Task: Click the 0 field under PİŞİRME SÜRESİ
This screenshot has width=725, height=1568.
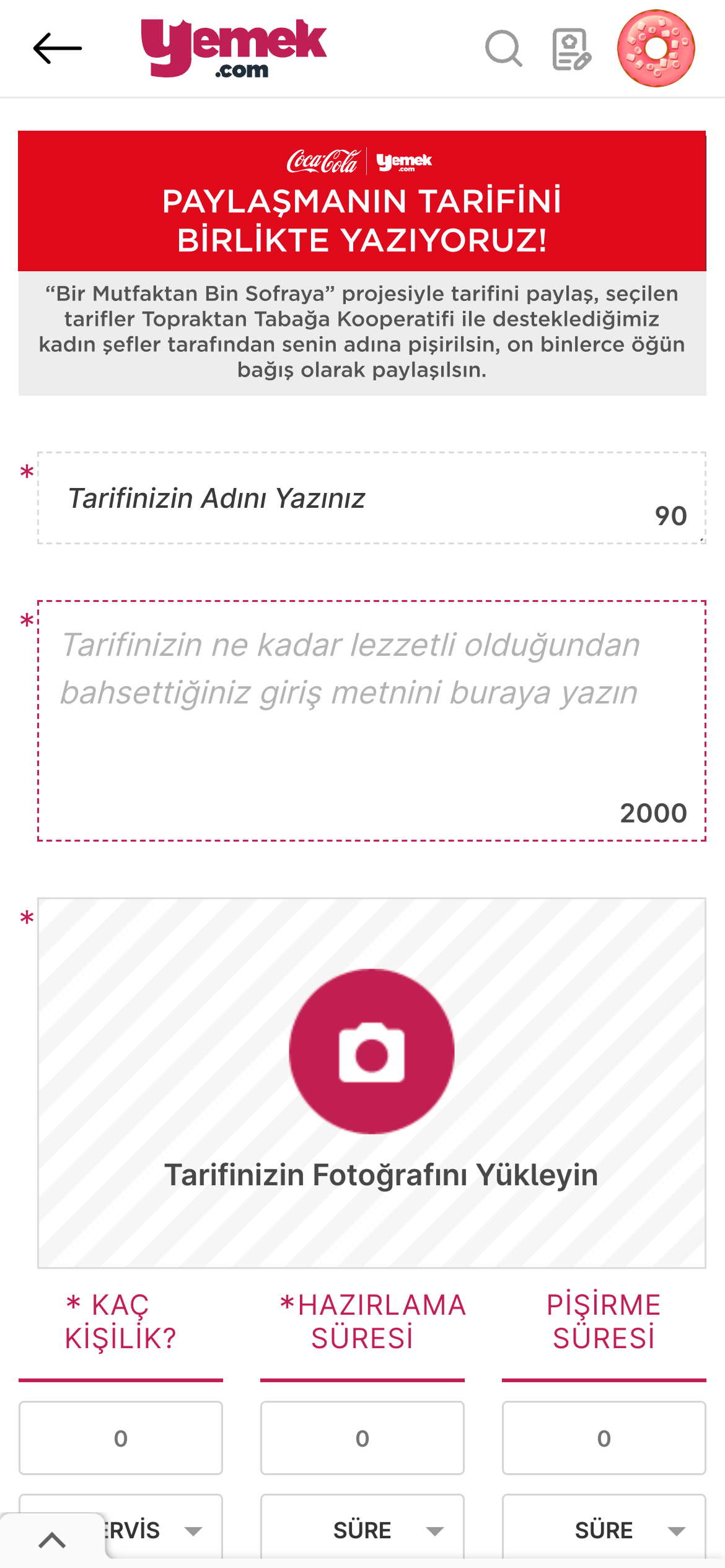Action: click(604, 1438)
